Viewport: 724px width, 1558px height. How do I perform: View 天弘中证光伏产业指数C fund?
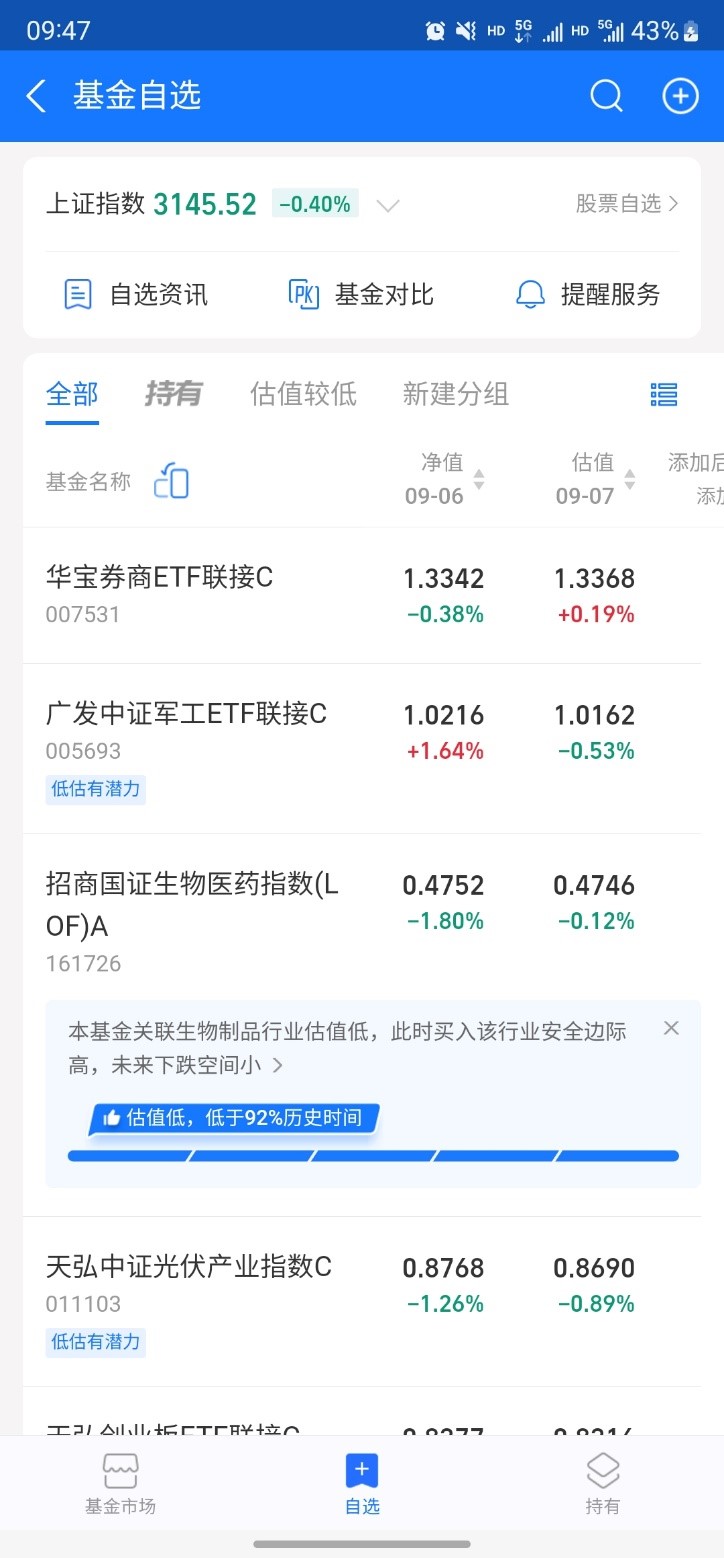189,1284
